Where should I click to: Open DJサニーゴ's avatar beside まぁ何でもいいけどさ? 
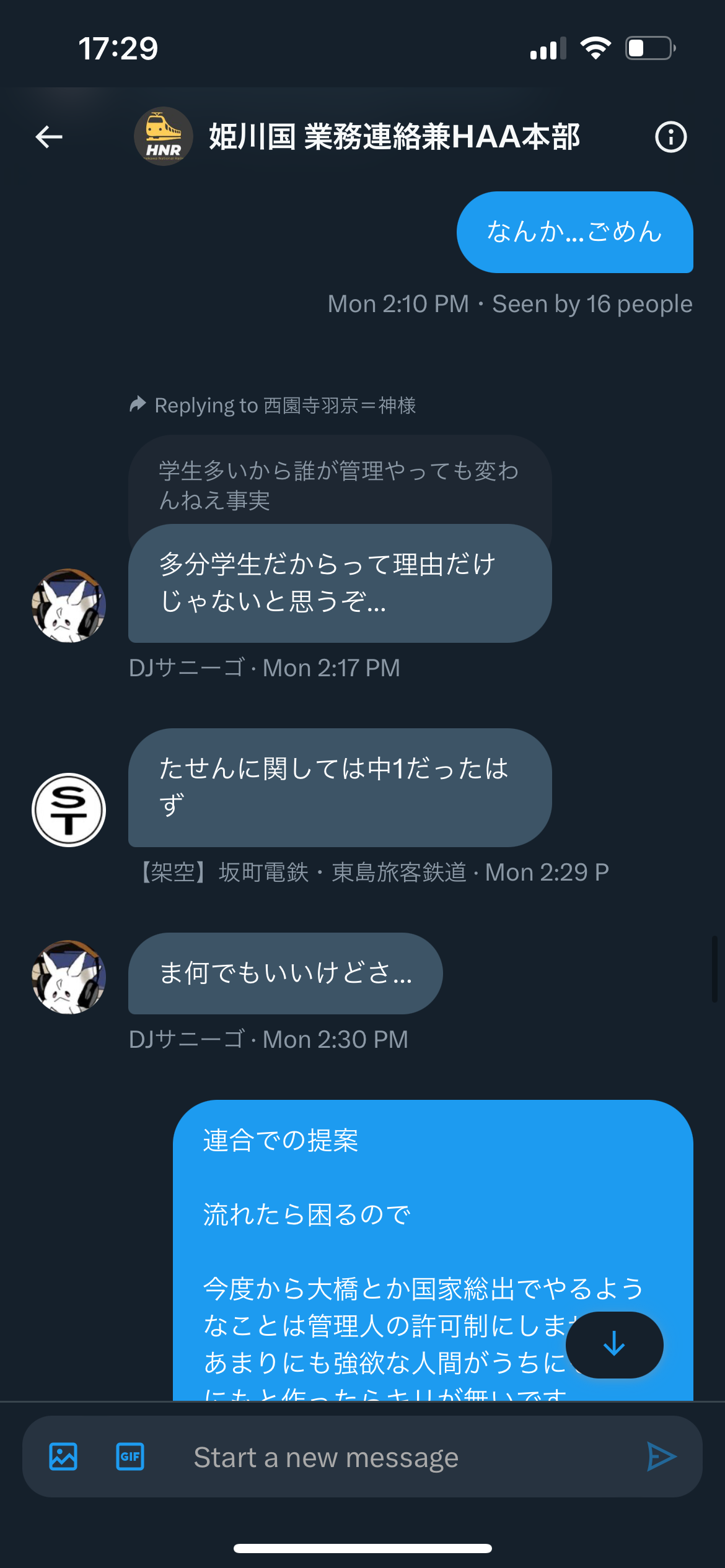coord(69,977)
